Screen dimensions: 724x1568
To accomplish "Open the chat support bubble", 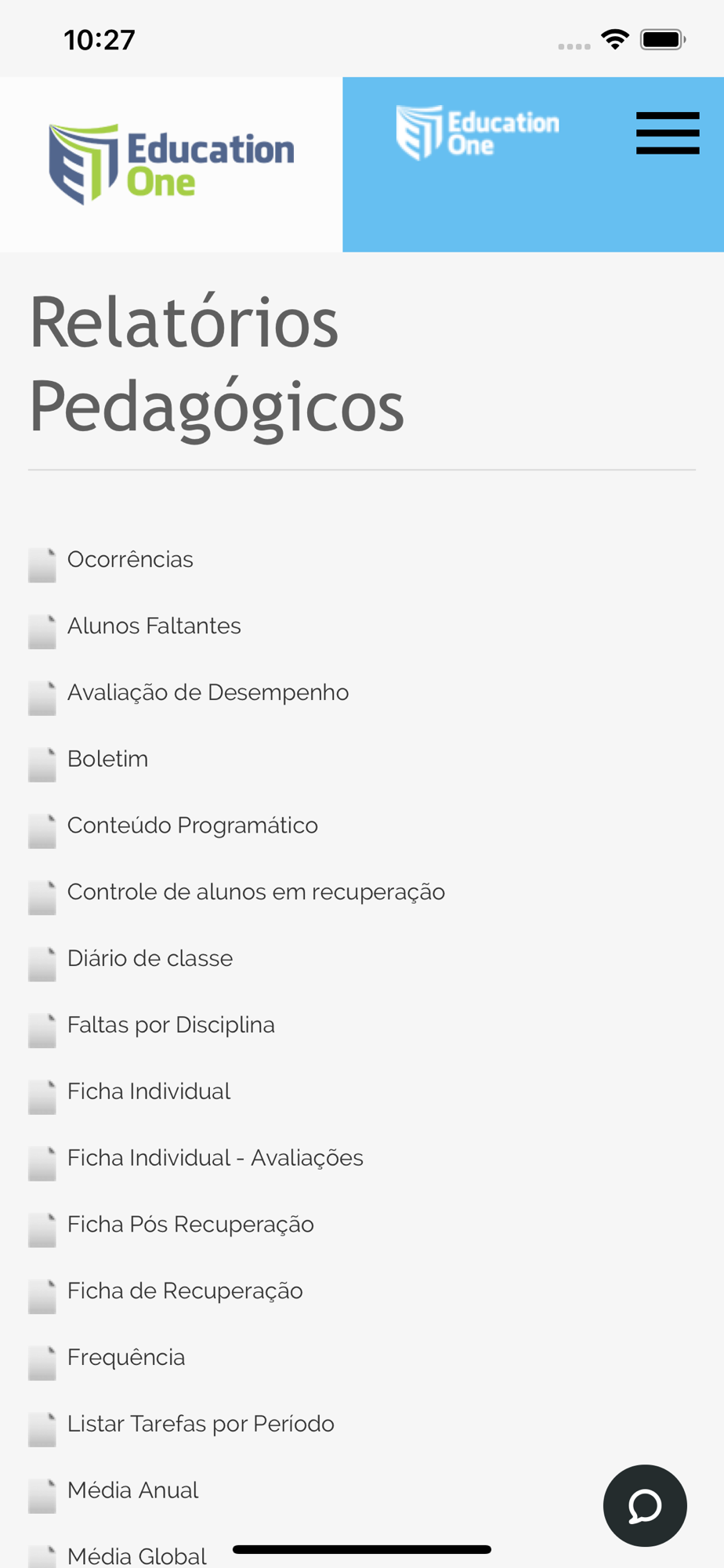I will [645, 1505].
